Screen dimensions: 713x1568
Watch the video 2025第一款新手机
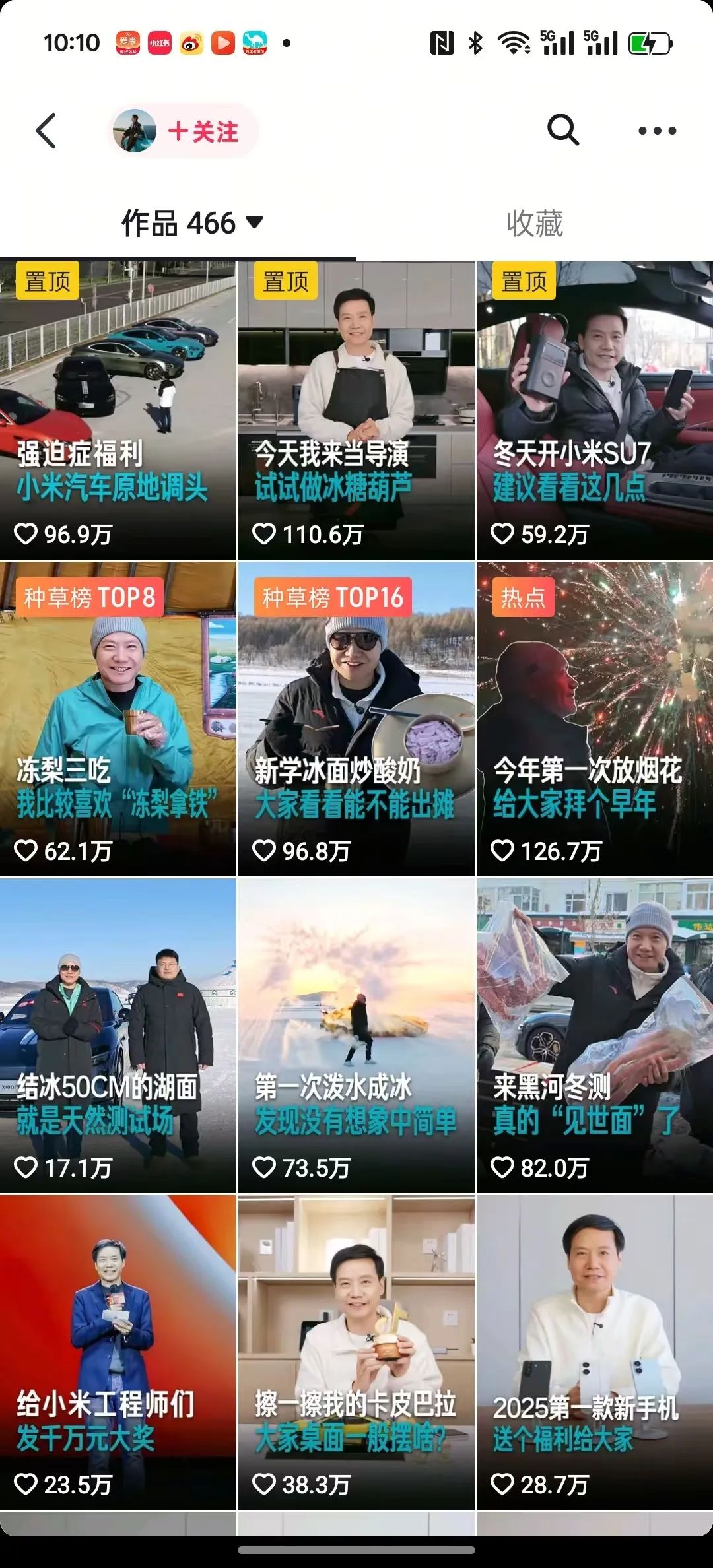coord(595,1352)
